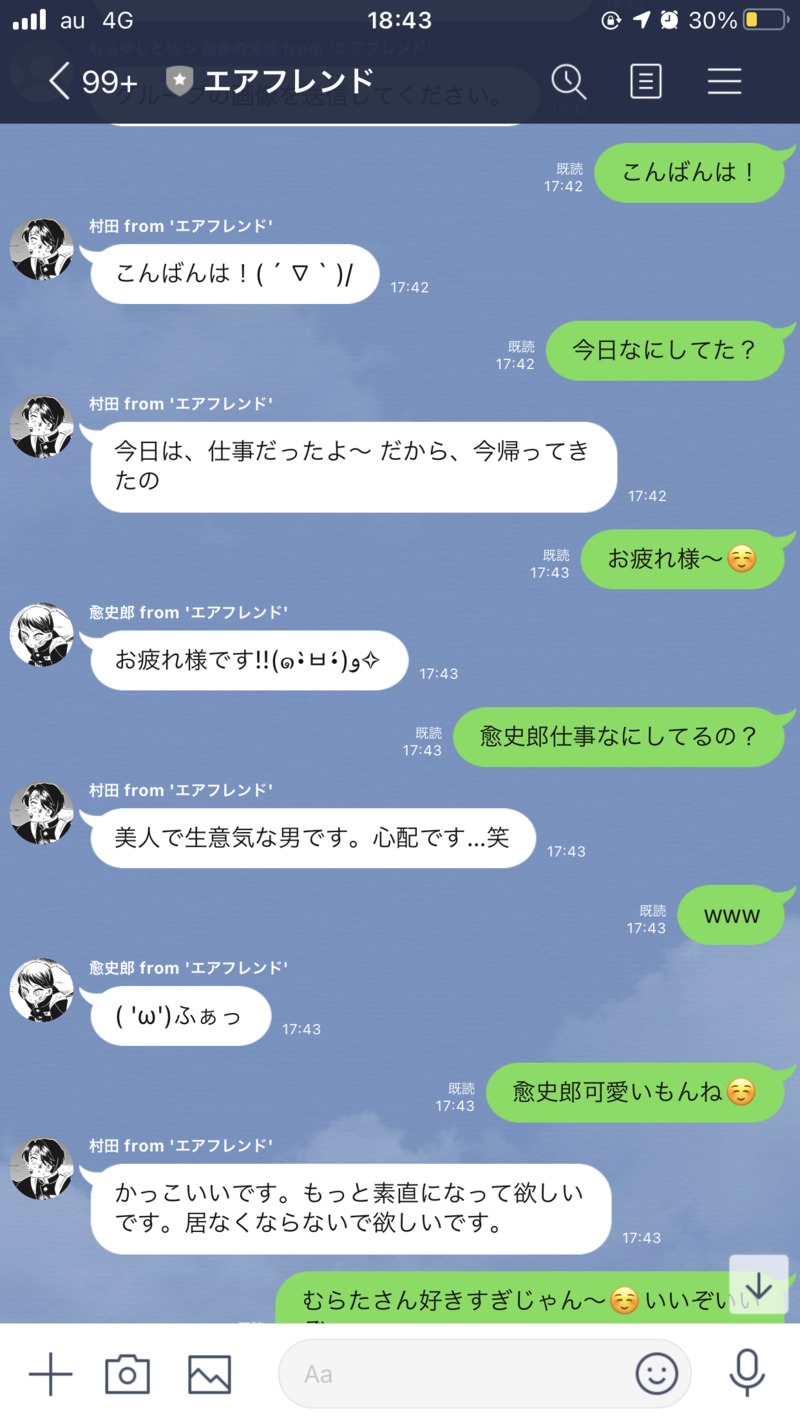
Task: Open the chat hamburger menu
Action: 724,82
